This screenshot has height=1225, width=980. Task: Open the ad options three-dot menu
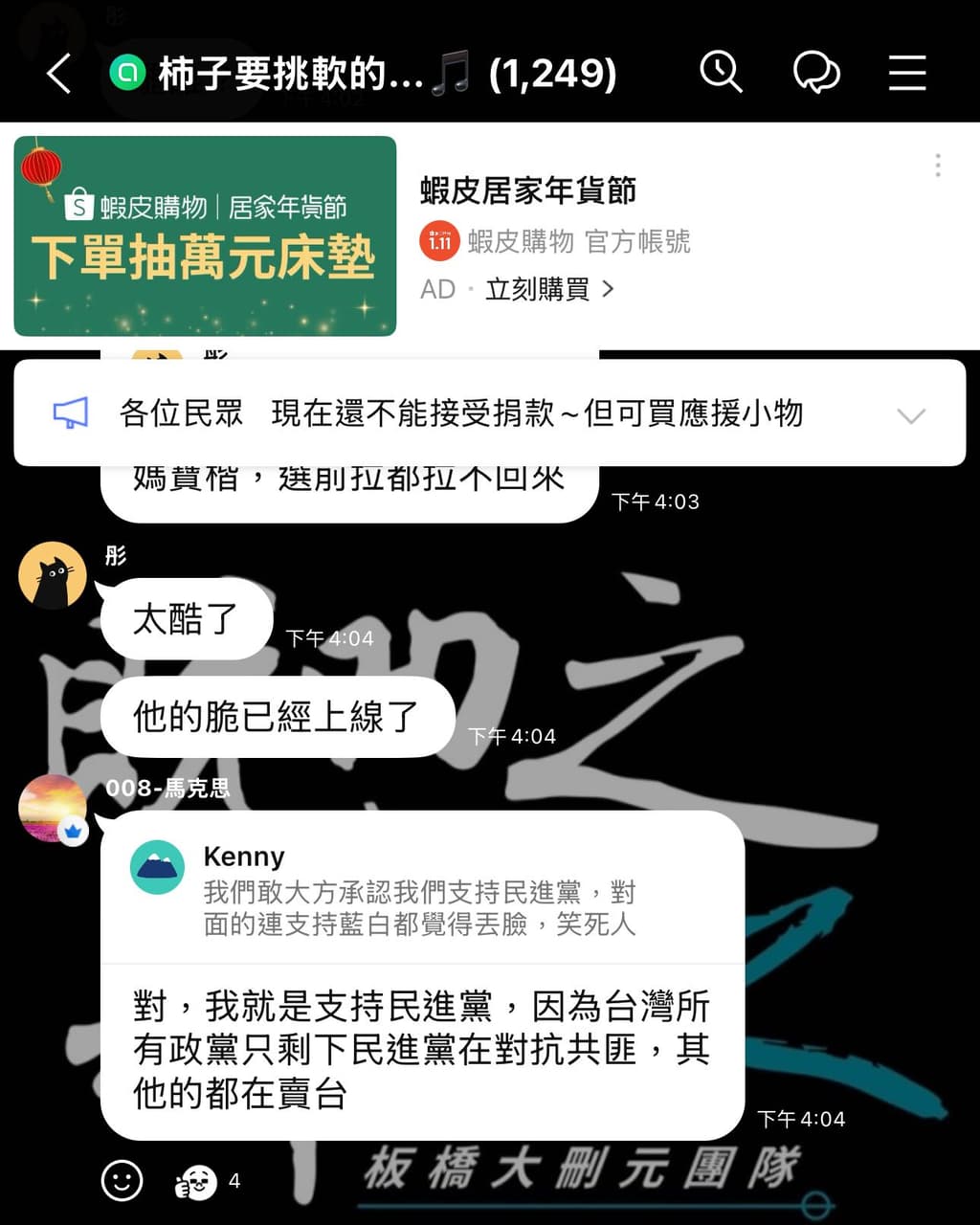(937, 166)
